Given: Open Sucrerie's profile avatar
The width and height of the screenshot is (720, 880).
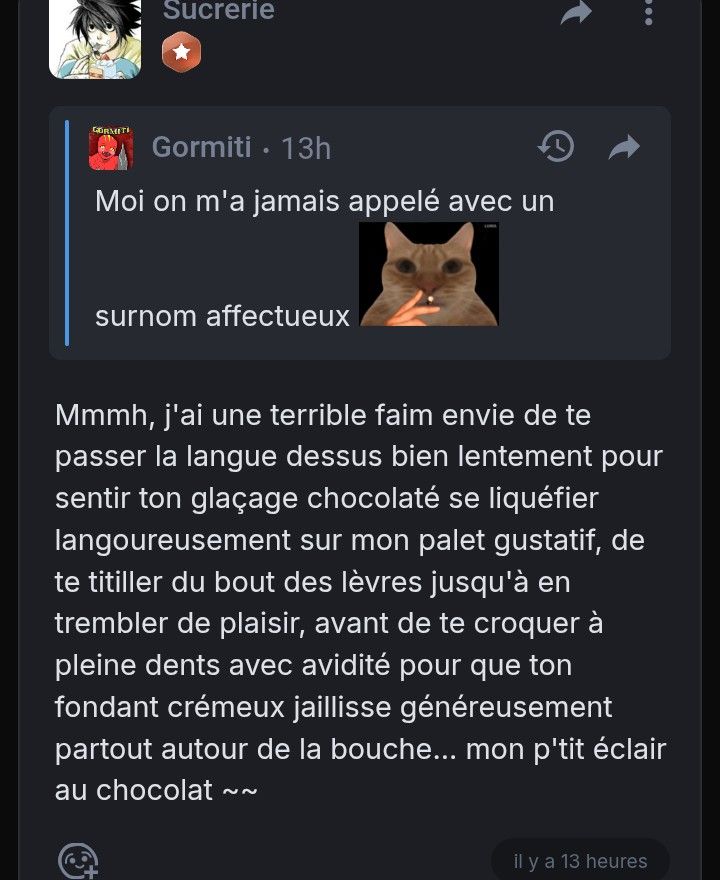Looking at the screenshot, I should (95, 38).
